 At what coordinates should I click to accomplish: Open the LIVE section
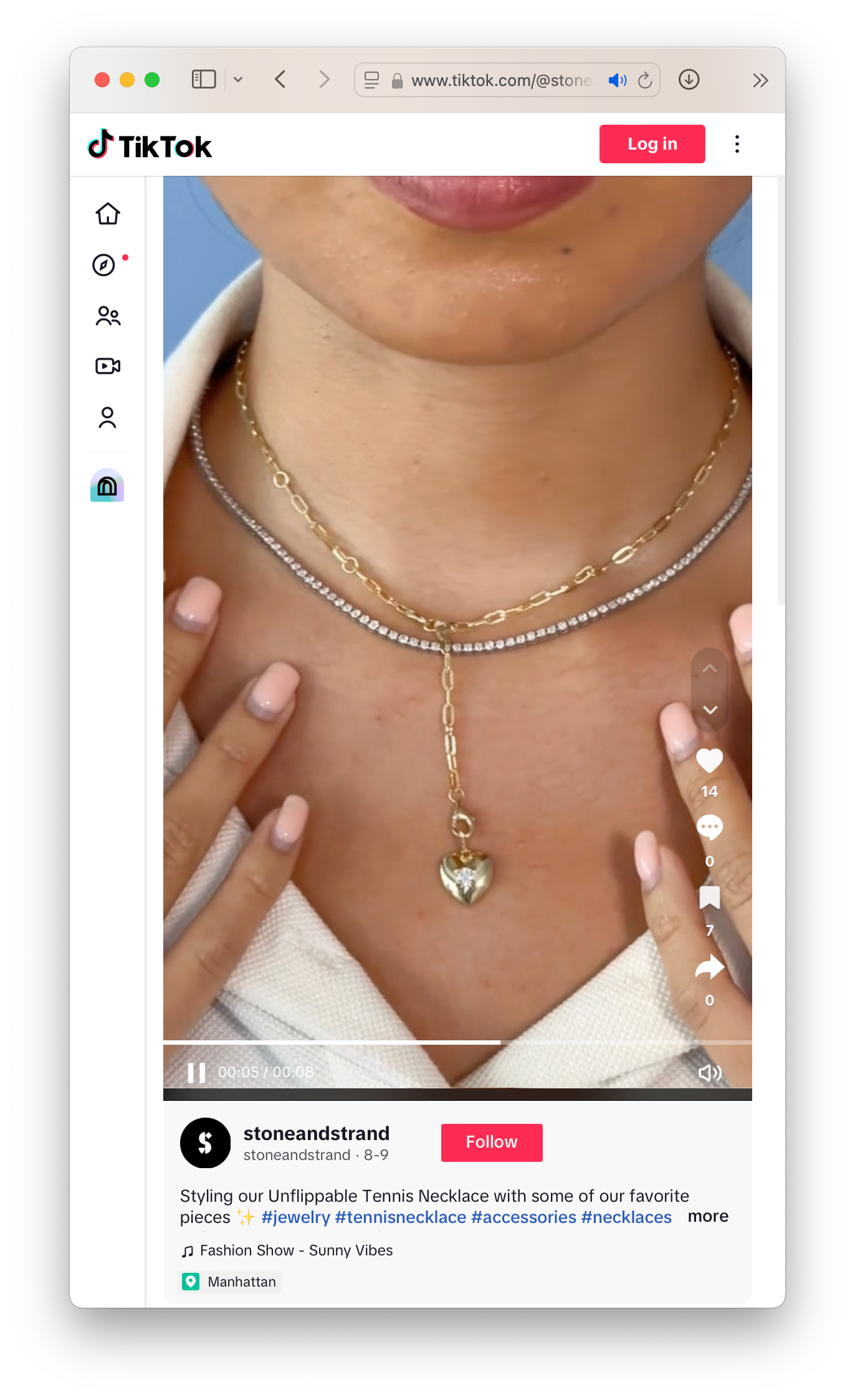(108, 366)
